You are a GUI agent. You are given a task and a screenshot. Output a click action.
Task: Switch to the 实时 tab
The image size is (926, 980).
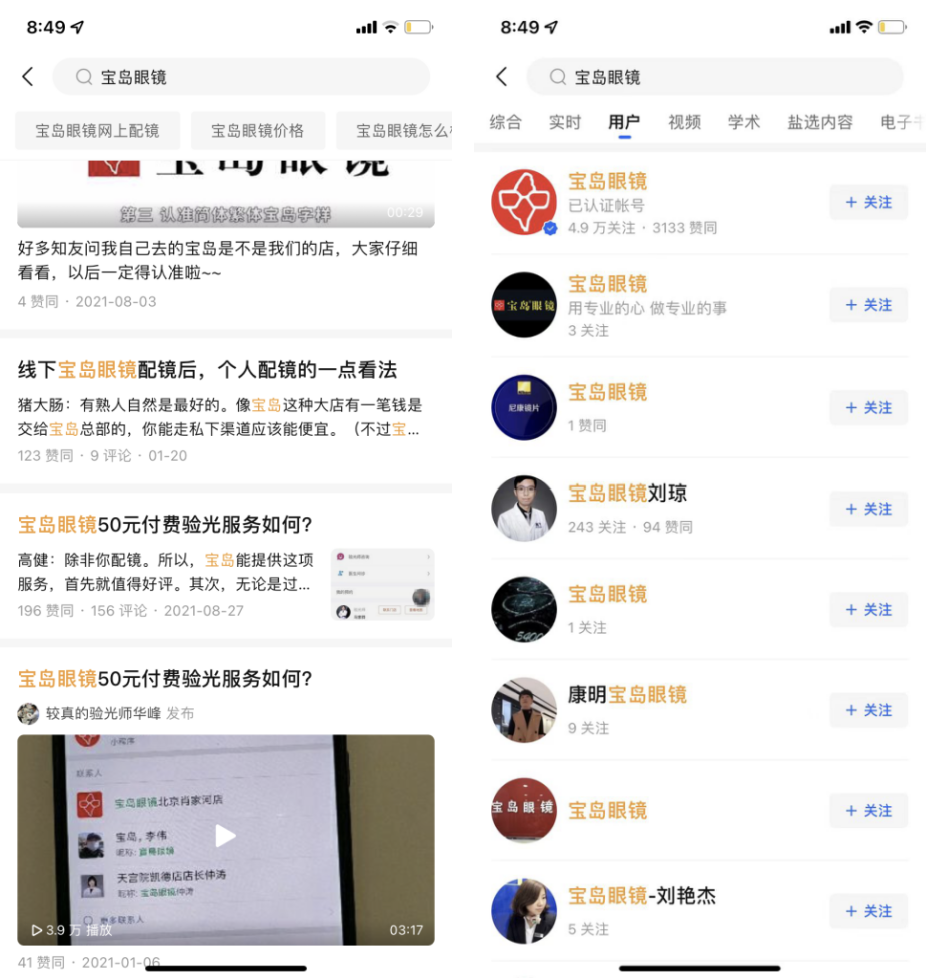(565, 122)
